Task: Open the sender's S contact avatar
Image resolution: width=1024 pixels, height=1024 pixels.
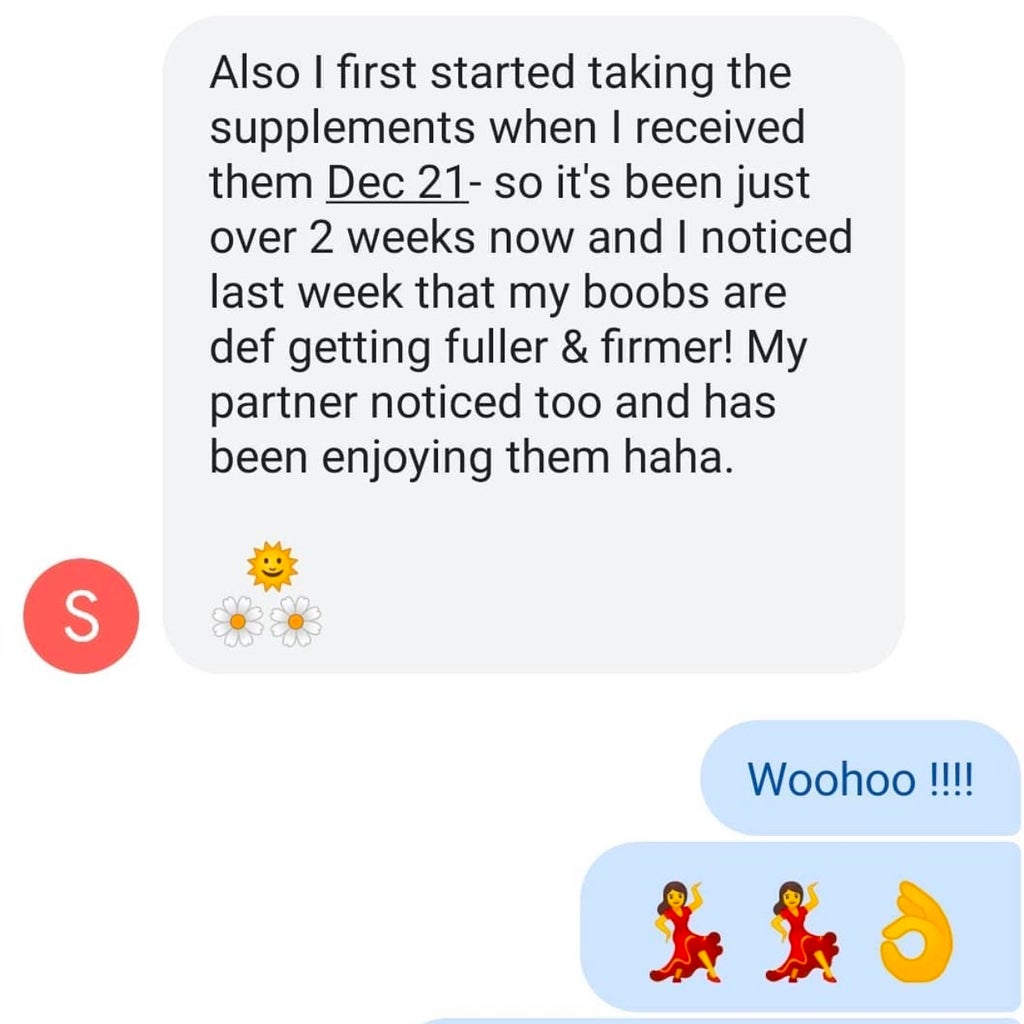Action: tap(81, 615)
